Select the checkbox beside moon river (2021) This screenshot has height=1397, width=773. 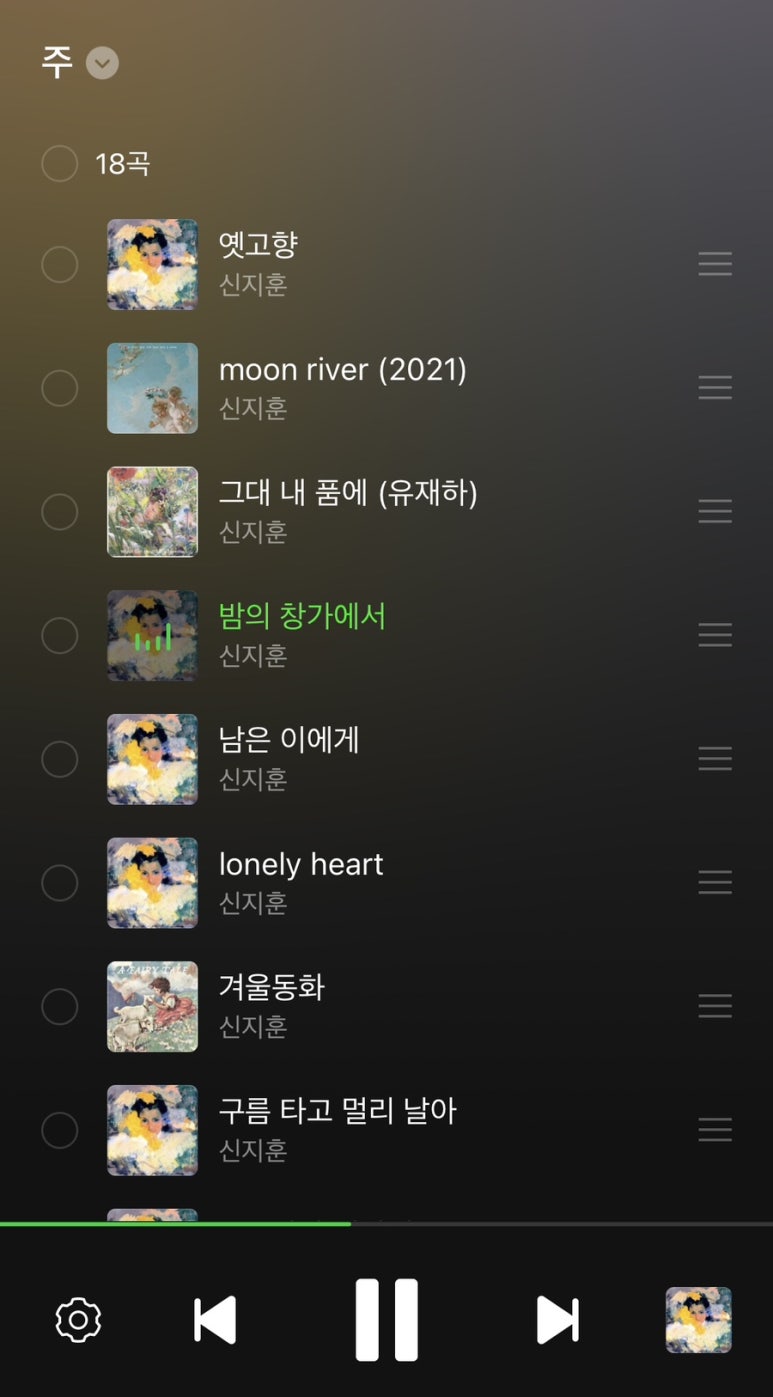coord(60,388)
